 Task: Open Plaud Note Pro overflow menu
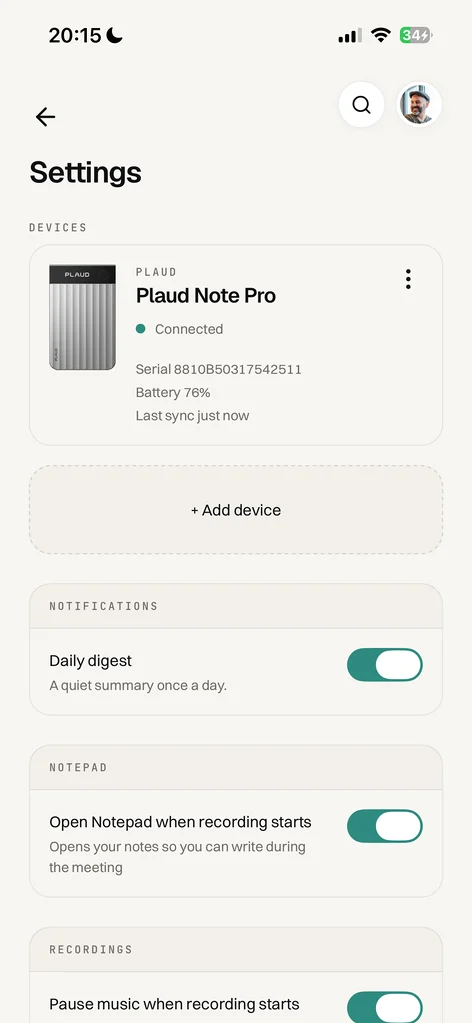pos(408,279)
